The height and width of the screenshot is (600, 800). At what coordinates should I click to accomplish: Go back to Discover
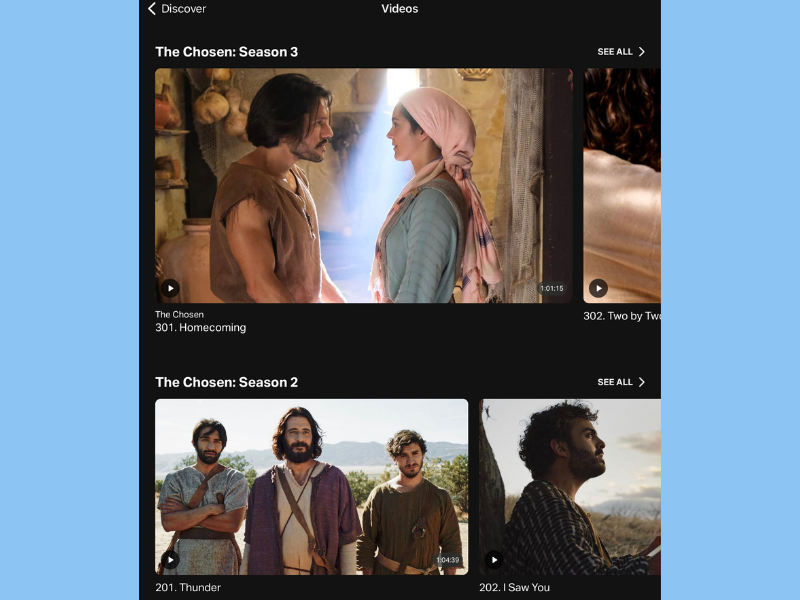click(177, 9)
